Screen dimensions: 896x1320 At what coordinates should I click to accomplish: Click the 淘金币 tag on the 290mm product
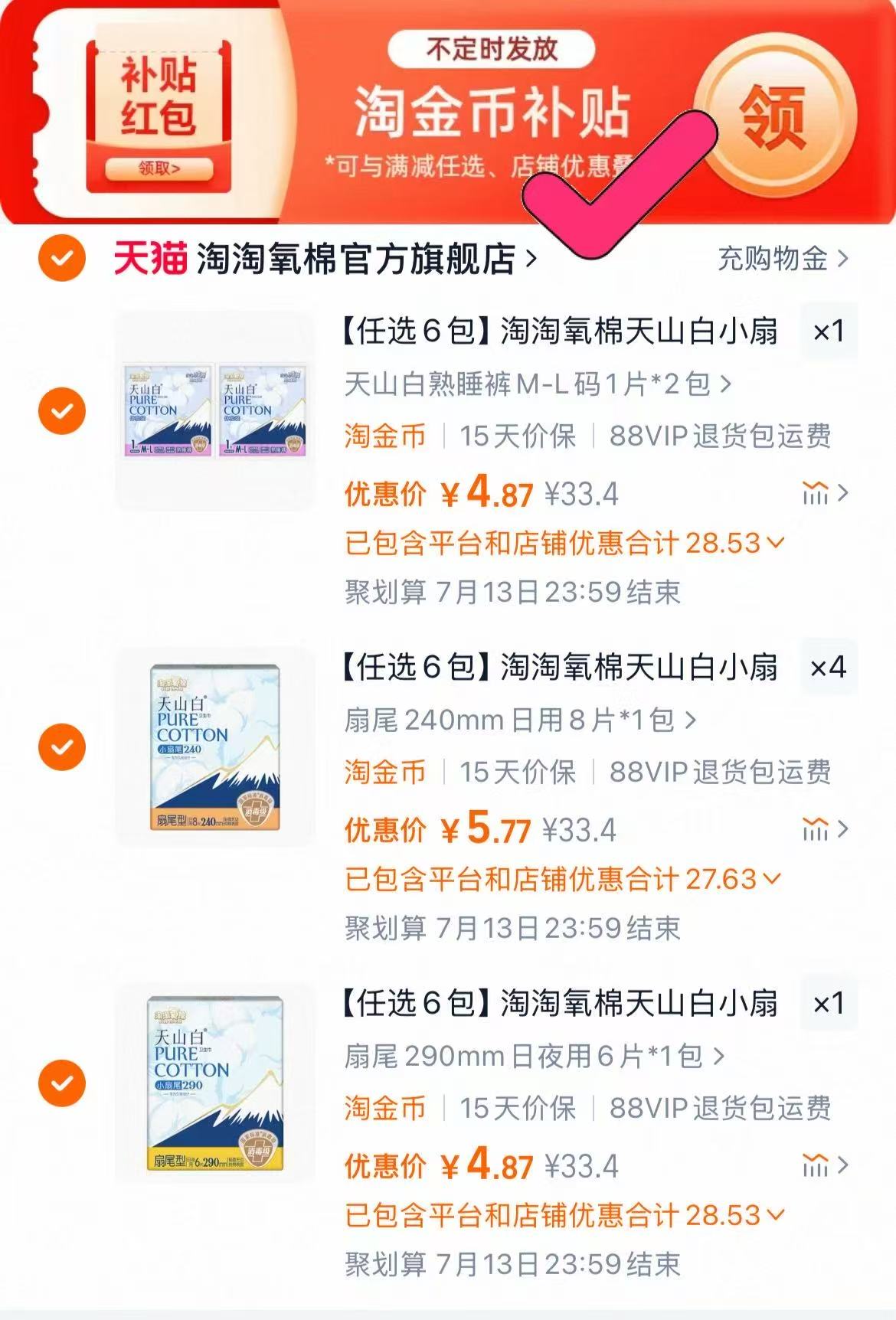point(383,1108)
